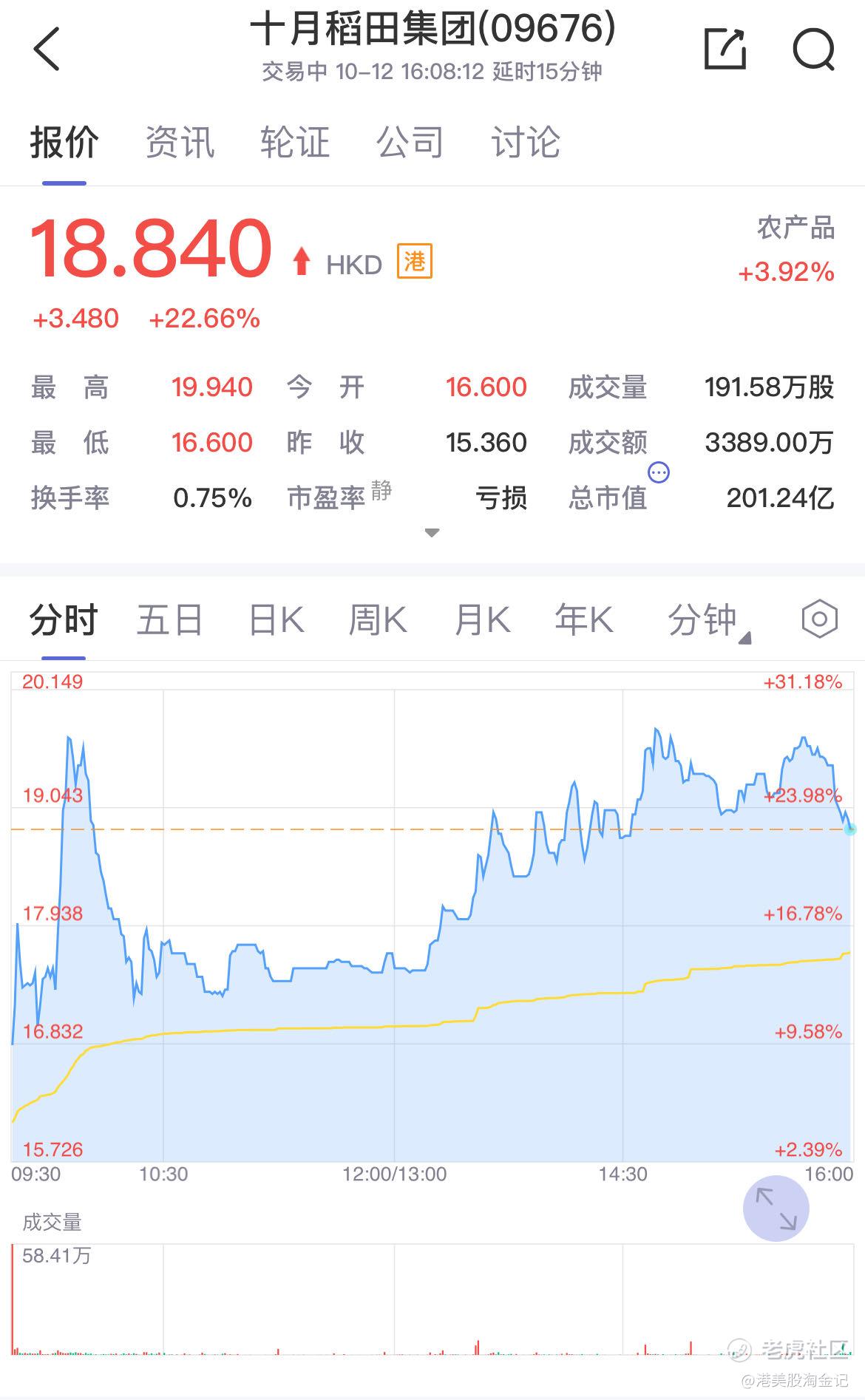This screenshot has height=1400, width=865.
Task: Open the 农产品 sector link
Action: pyautogui.click(x=795, y=228)
